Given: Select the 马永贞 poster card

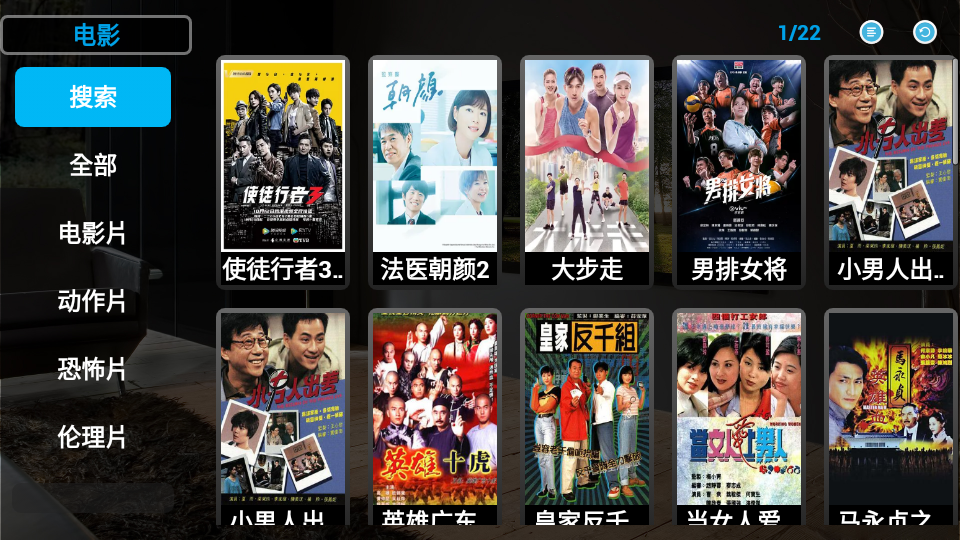Looking at the screenshot, I should [890, 420].
